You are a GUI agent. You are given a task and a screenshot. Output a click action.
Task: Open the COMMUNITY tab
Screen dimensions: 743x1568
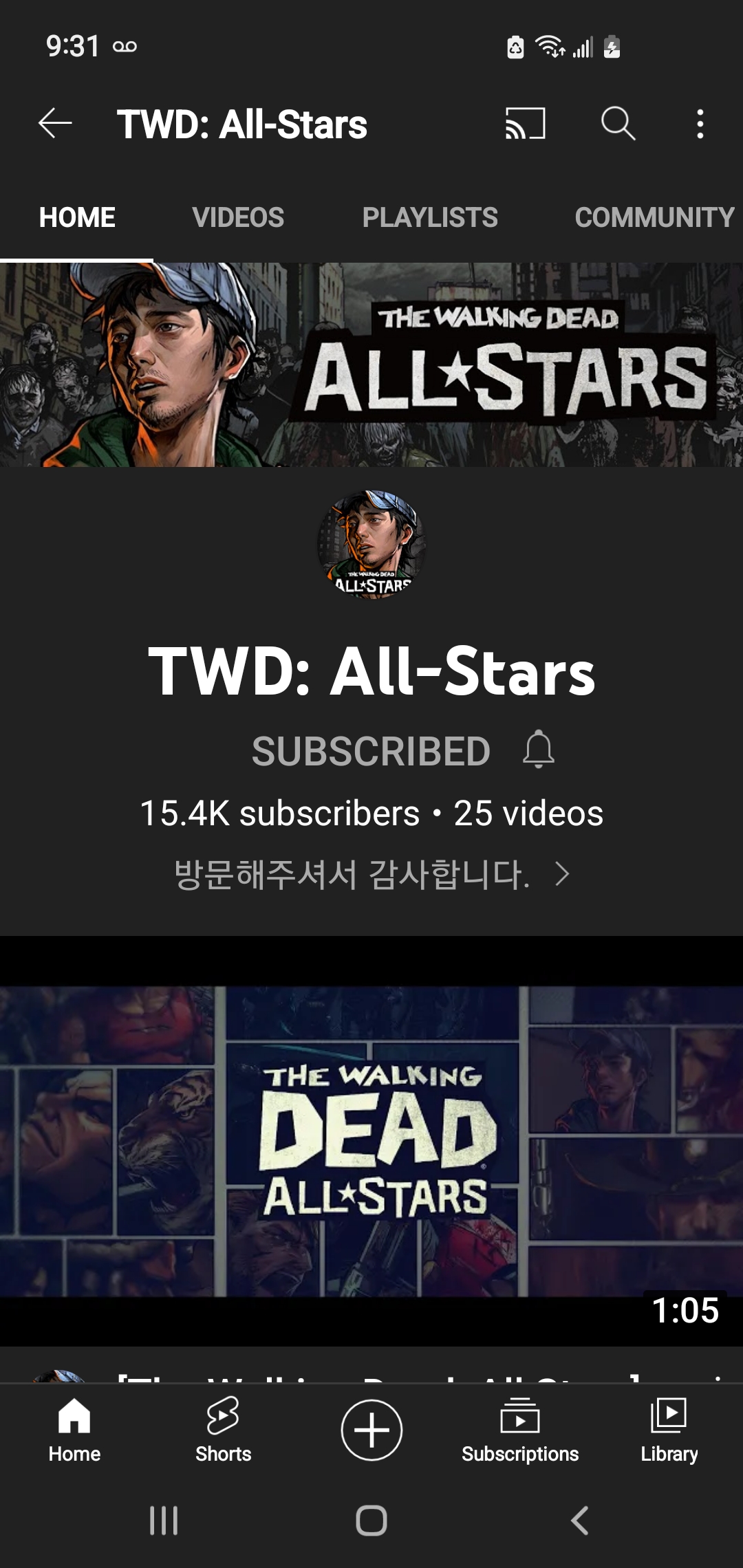(654, 217)
